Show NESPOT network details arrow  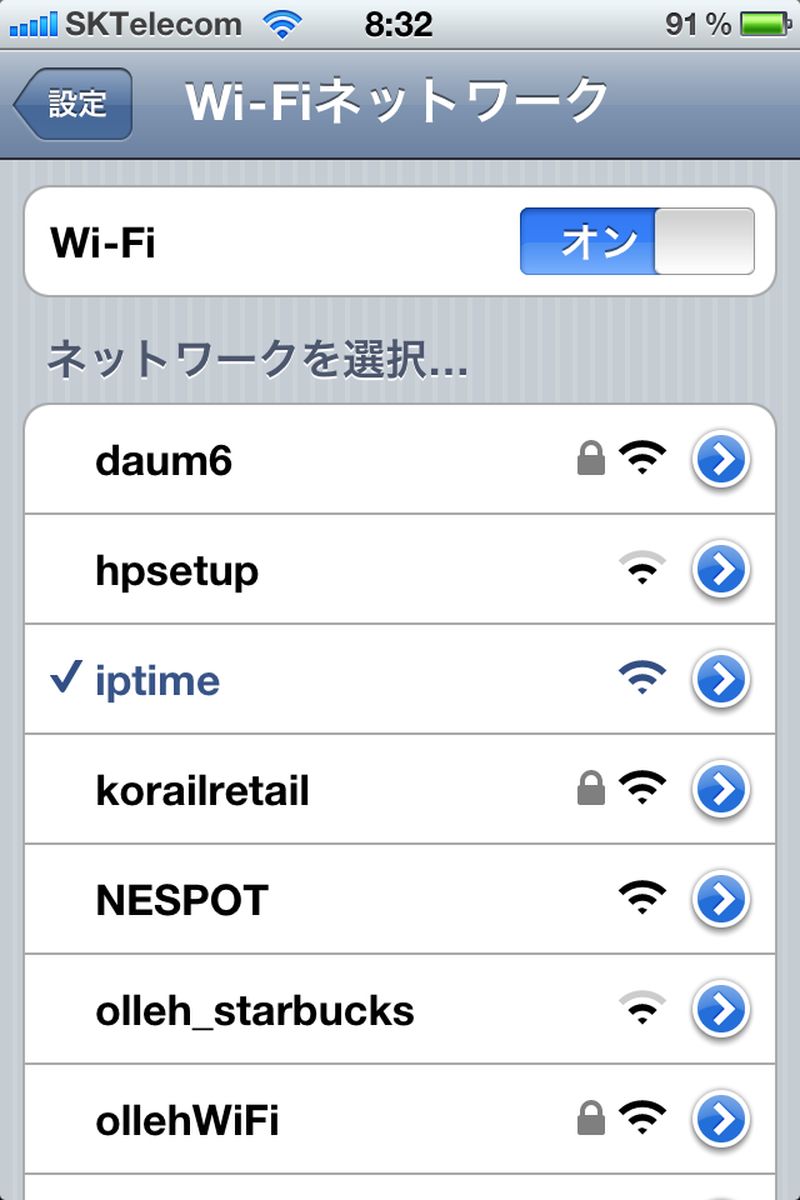click(x=721, y=901)
